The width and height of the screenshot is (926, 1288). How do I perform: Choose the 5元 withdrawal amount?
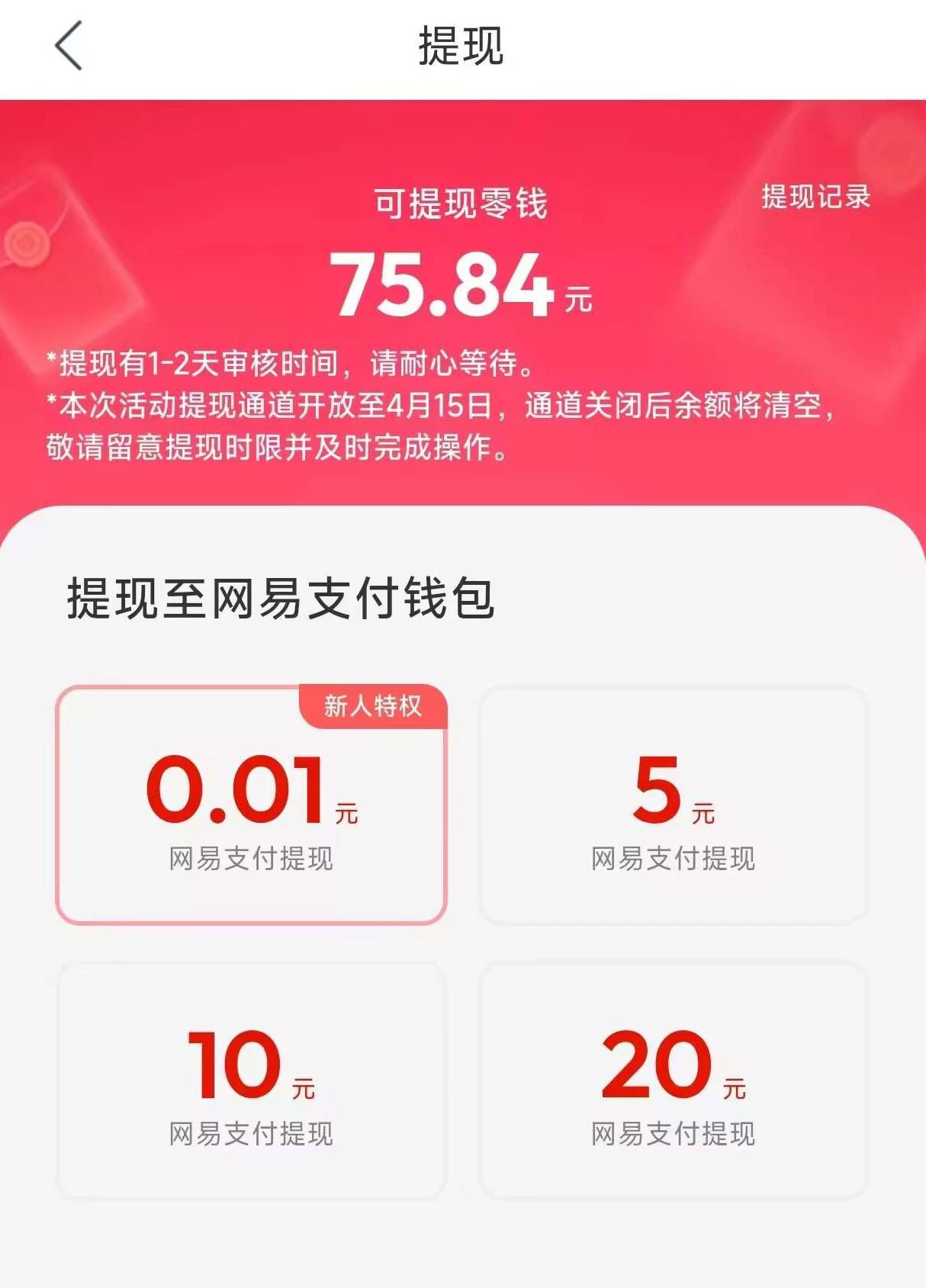[673, 805]
